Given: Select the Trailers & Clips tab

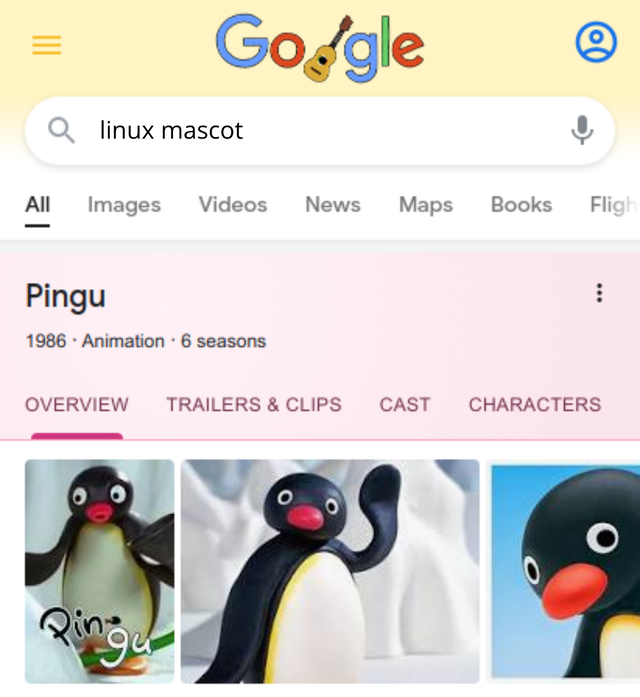Looking at the screenshot, I should pos(254,405).
